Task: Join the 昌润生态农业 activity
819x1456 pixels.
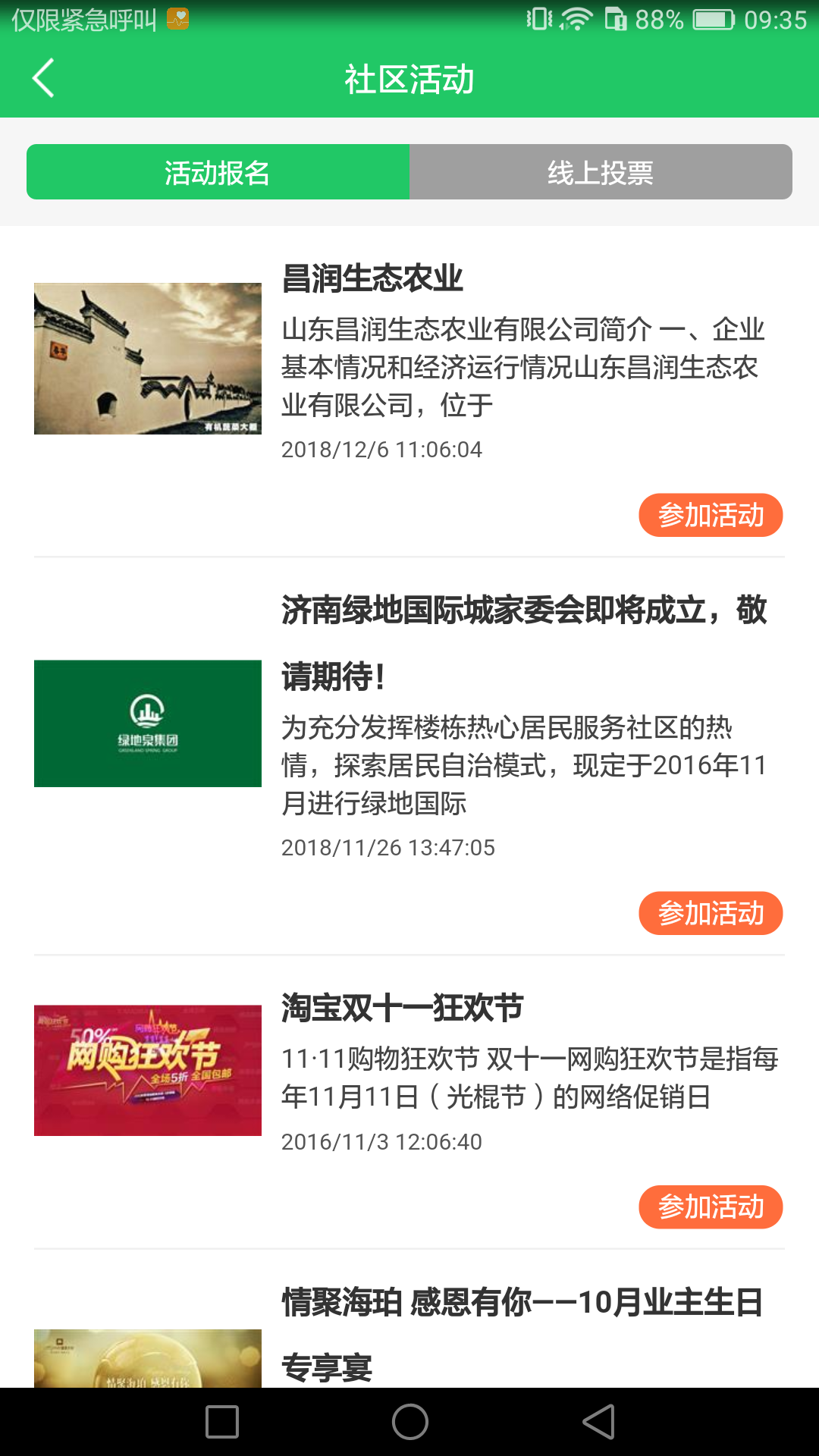Action: (711, 515)
